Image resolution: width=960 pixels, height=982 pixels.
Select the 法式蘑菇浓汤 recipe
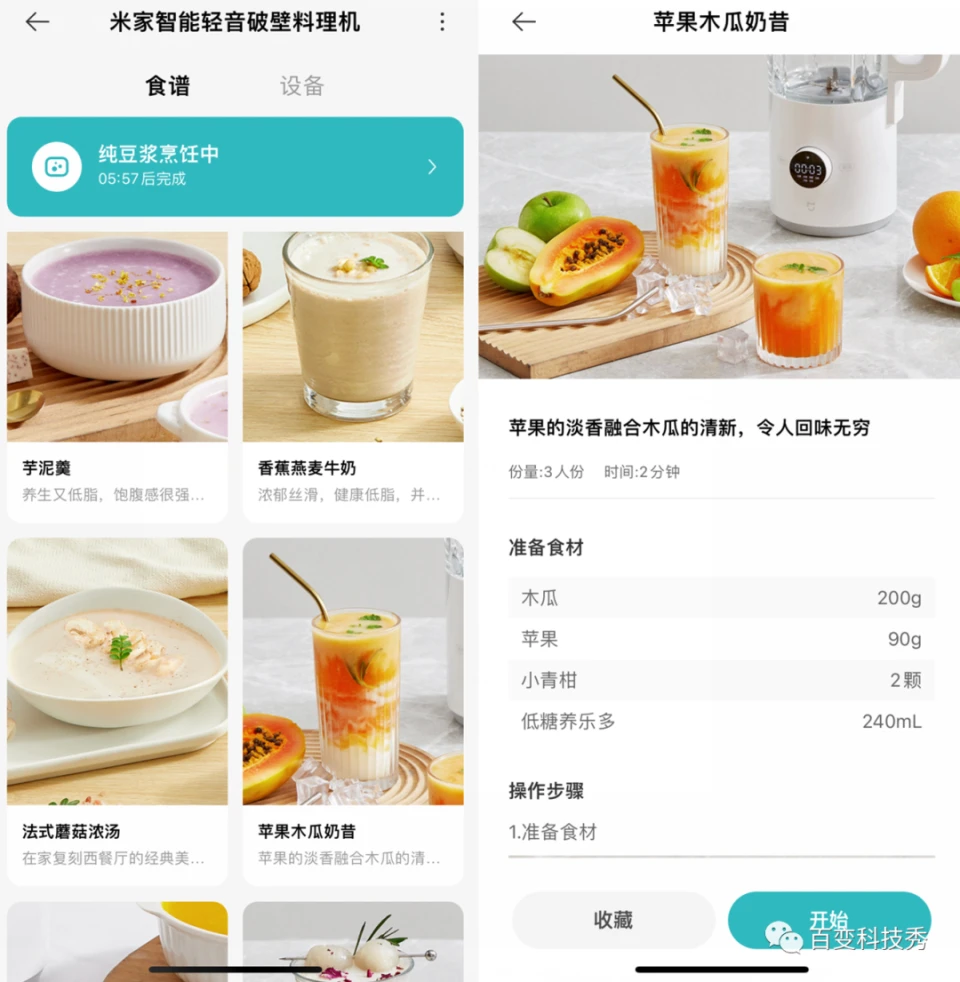click(x=117, y=670)
